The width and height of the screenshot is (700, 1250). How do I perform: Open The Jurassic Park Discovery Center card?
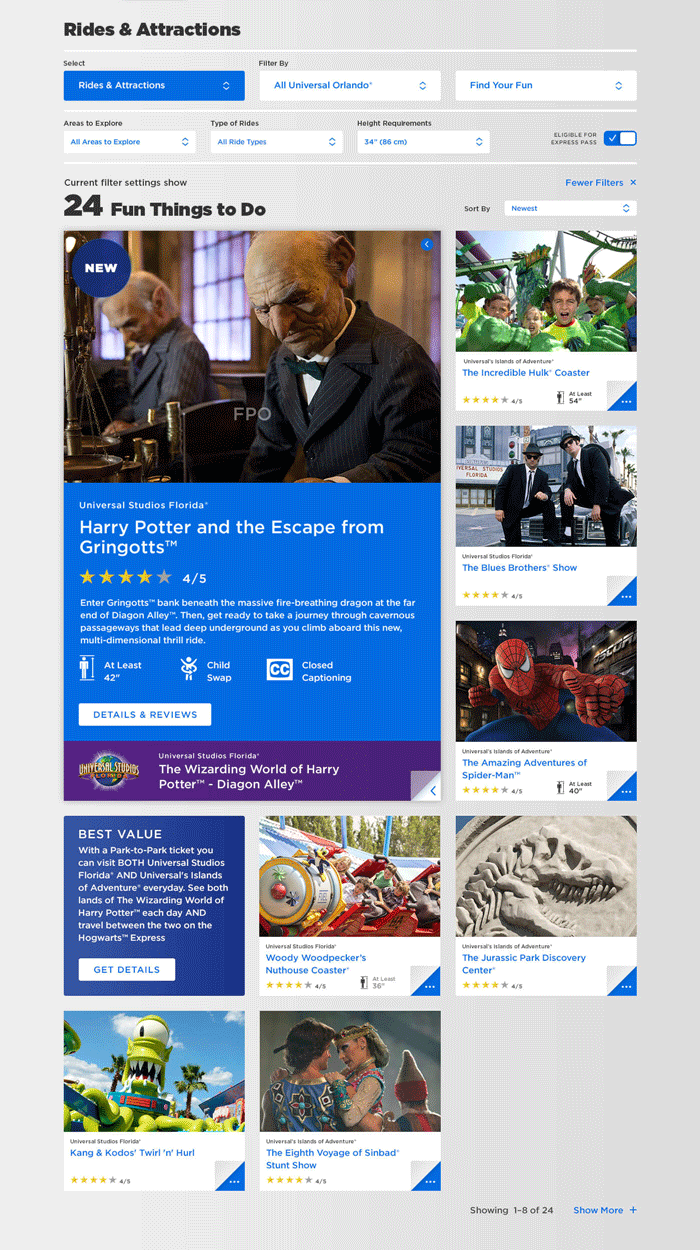(x=524, y=963)
